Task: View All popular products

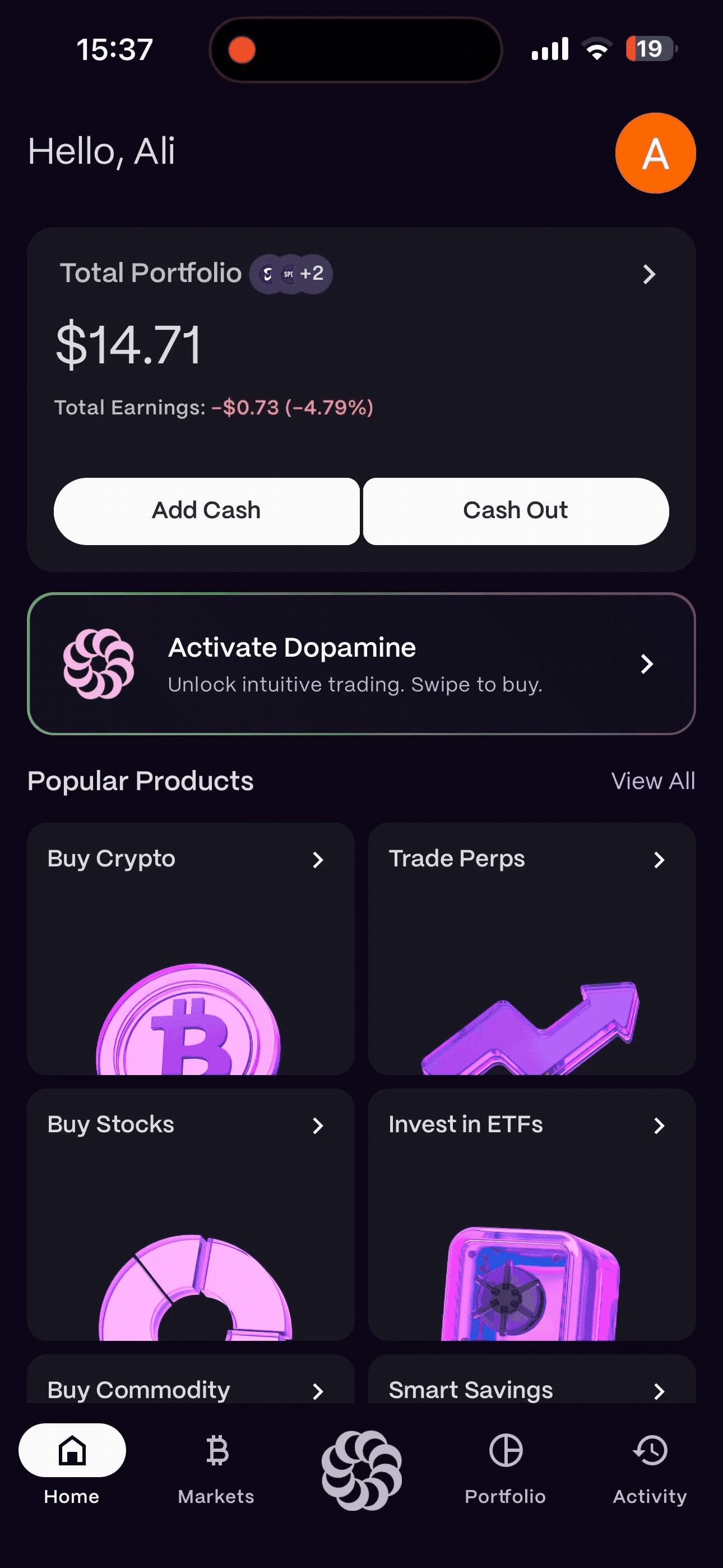Action: (x=652, y=781)
